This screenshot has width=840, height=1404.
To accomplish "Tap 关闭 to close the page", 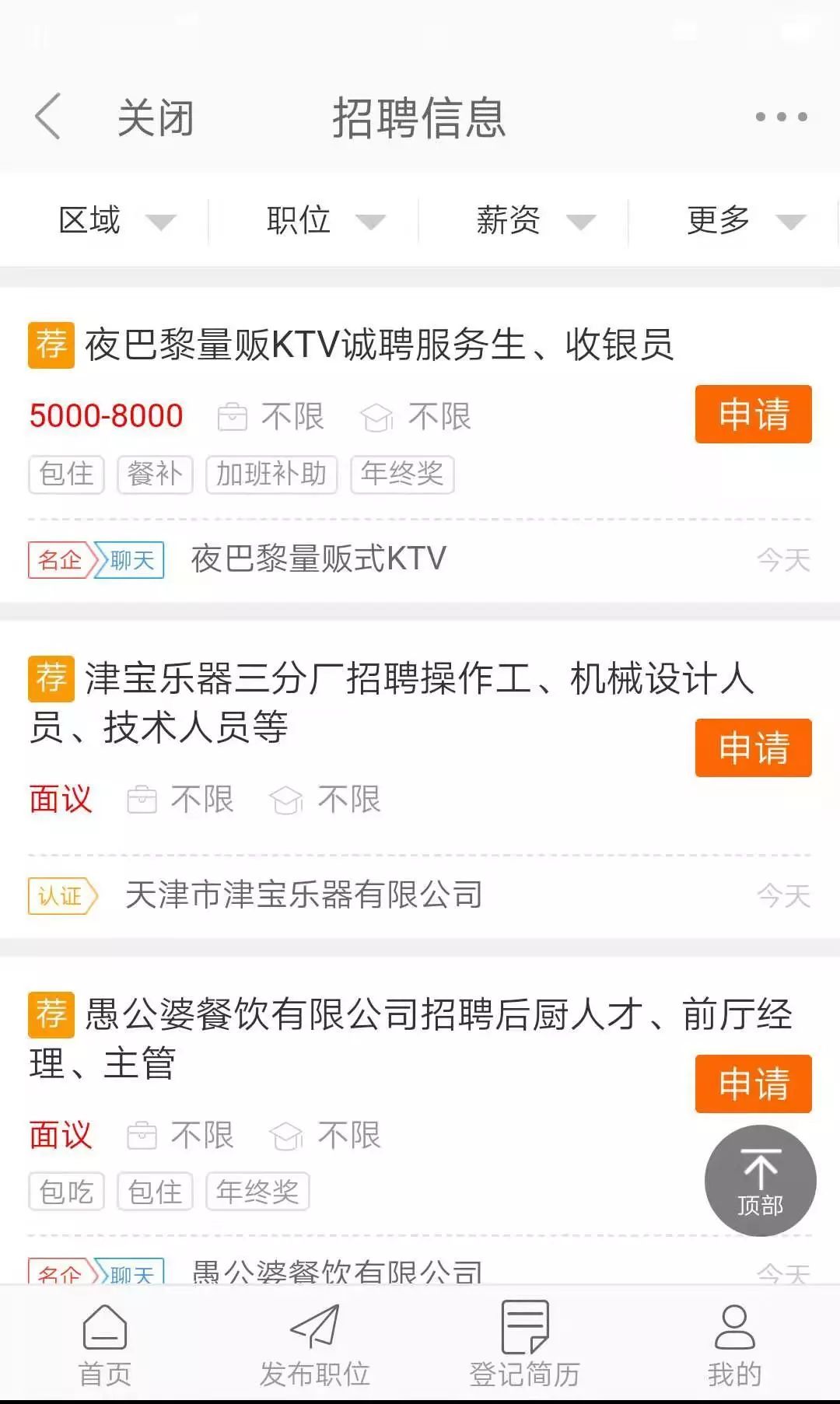I will (156, 118).
